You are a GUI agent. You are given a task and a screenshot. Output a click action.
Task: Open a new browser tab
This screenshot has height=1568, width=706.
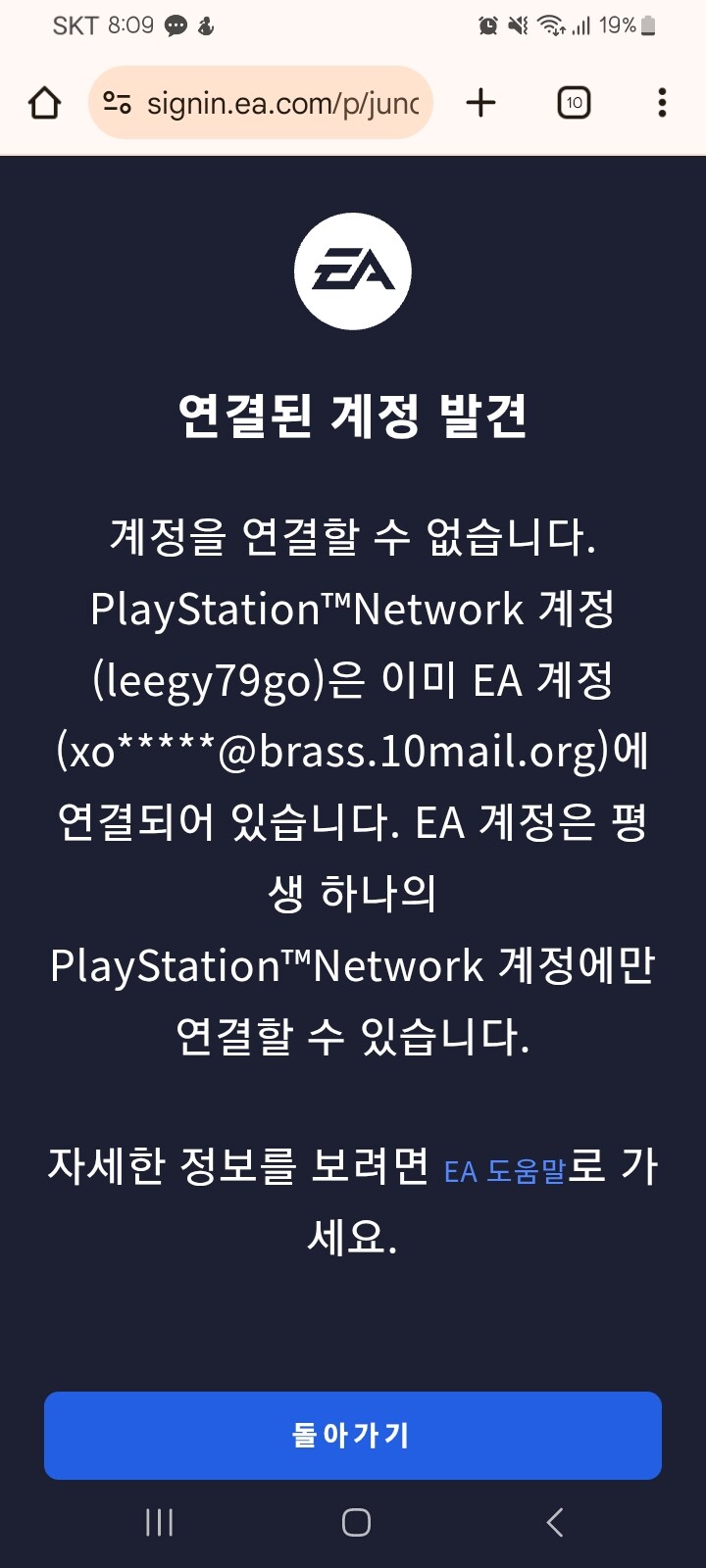pyautogui.click(x=480, y=103)
